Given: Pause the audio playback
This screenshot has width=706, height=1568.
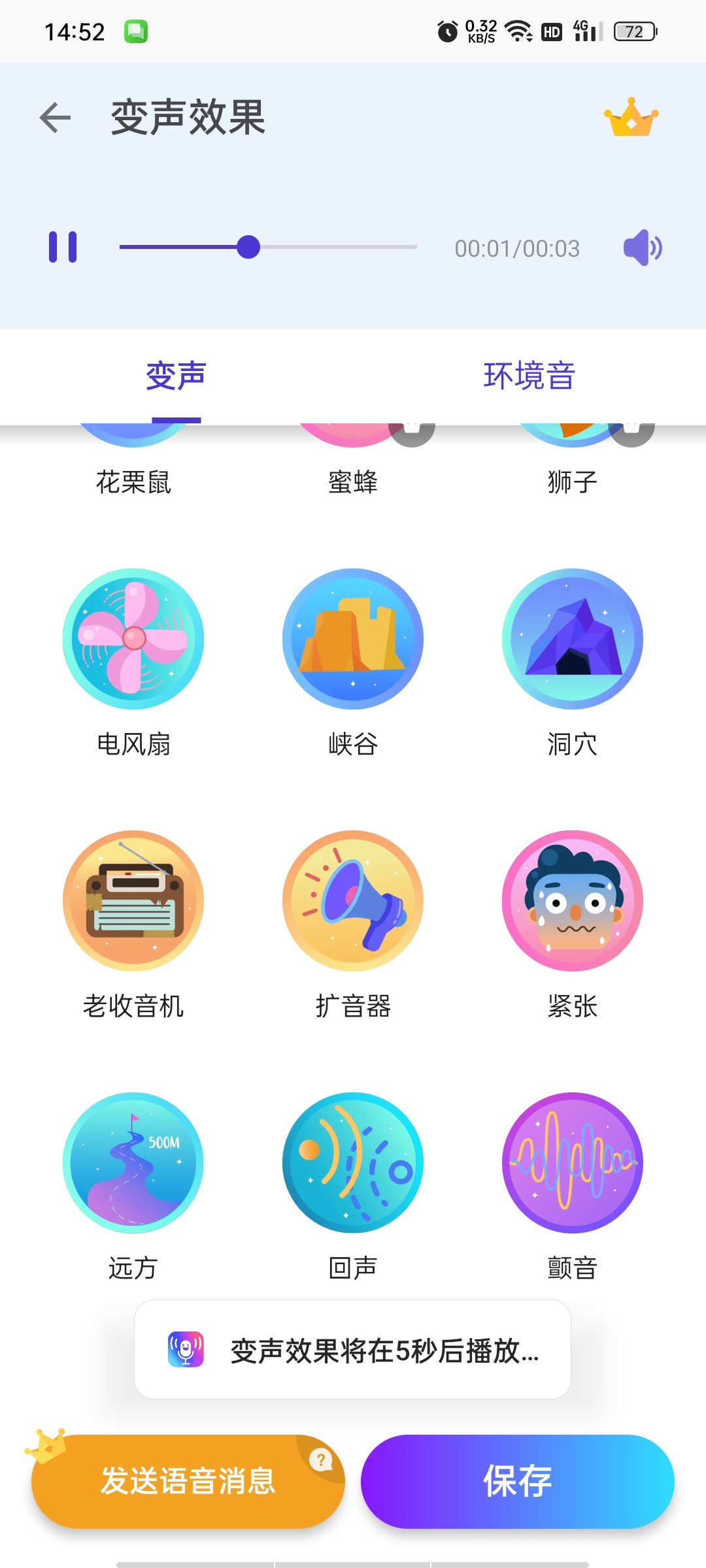Looking at the screenshot, I should [x=63, y=248].
